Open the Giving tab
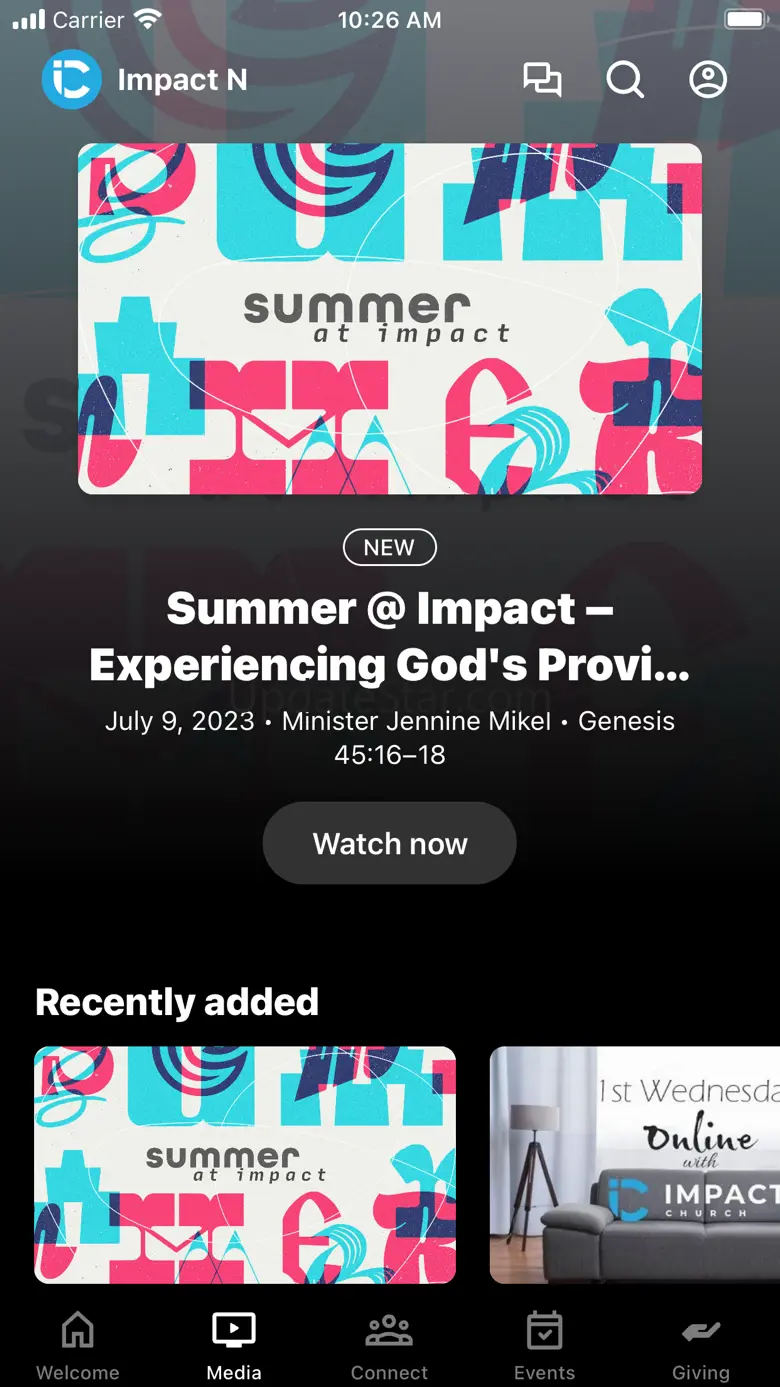Image resolution: width=780 pixels, height=1387 pixels. pos(701,1346)
